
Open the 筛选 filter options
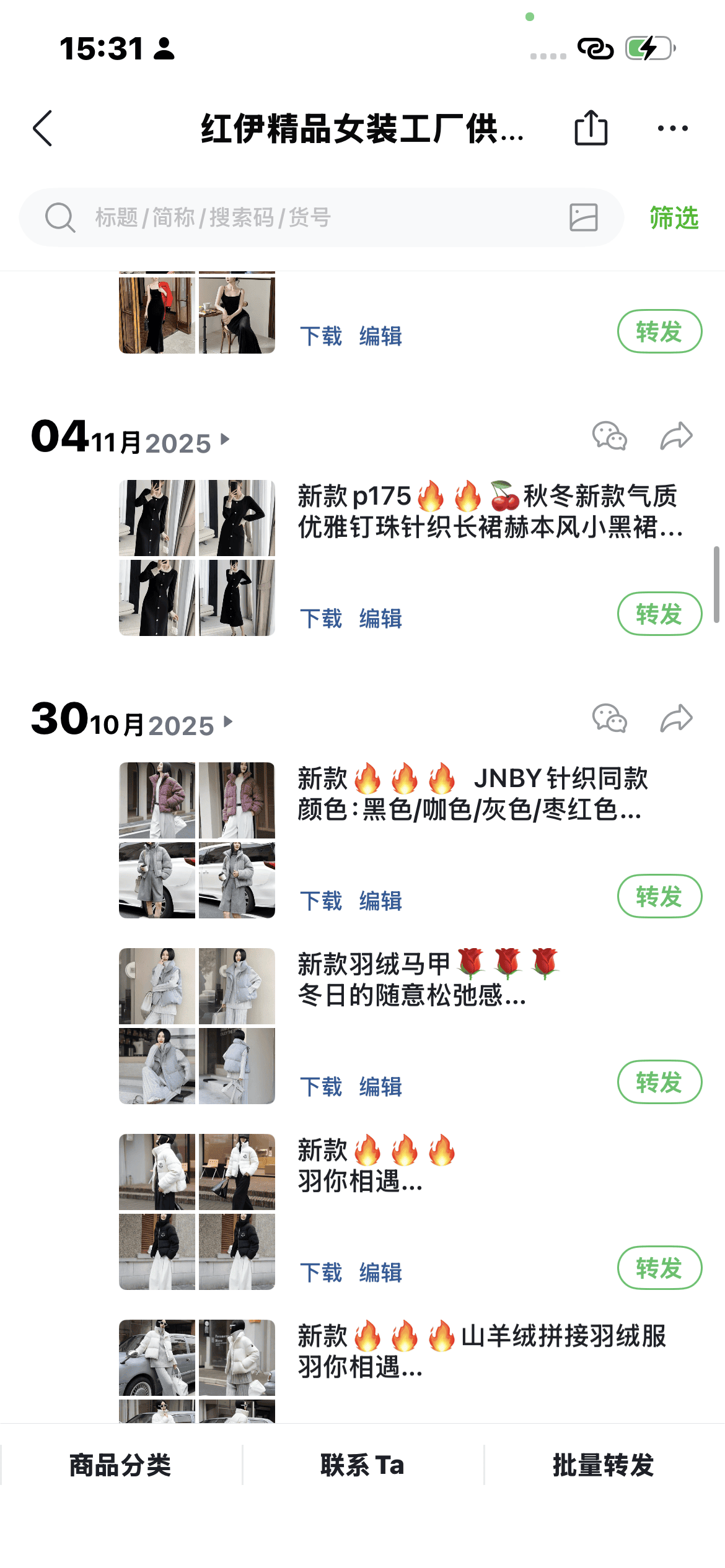[x=674, y=218]
